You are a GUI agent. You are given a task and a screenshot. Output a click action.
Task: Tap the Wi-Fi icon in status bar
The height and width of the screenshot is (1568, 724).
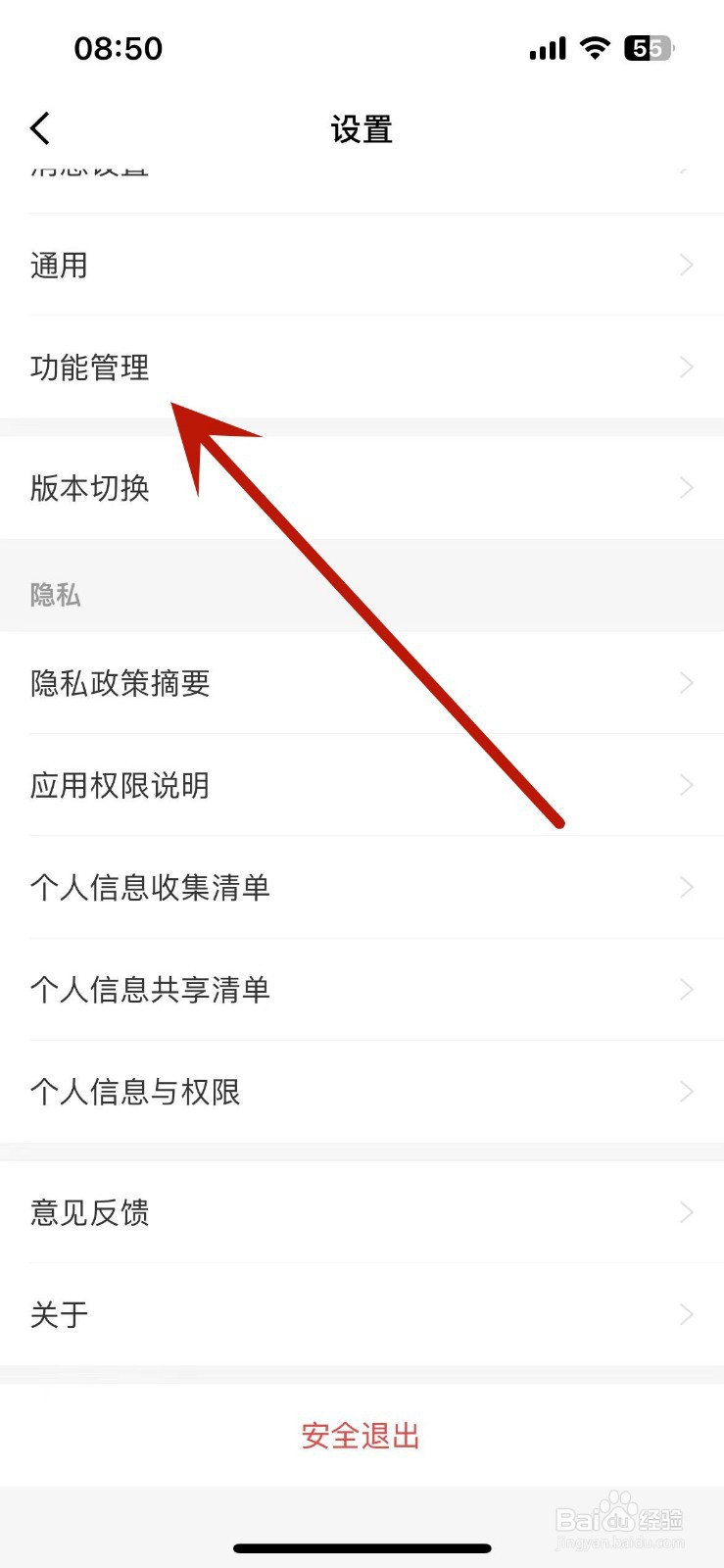pos(596,47)
